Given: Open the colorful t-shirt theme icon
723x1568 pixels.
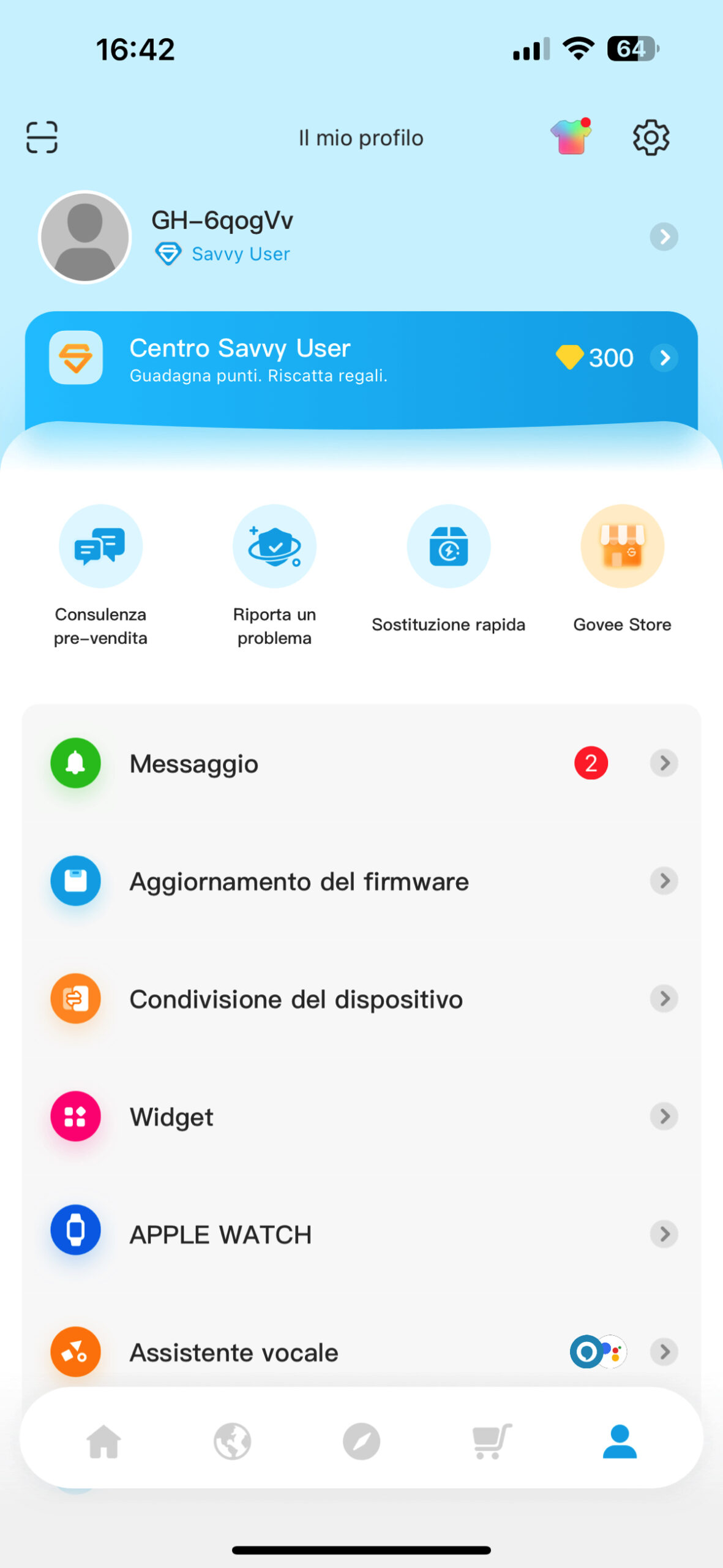Looking at the screenshot, I should point(570,137).
